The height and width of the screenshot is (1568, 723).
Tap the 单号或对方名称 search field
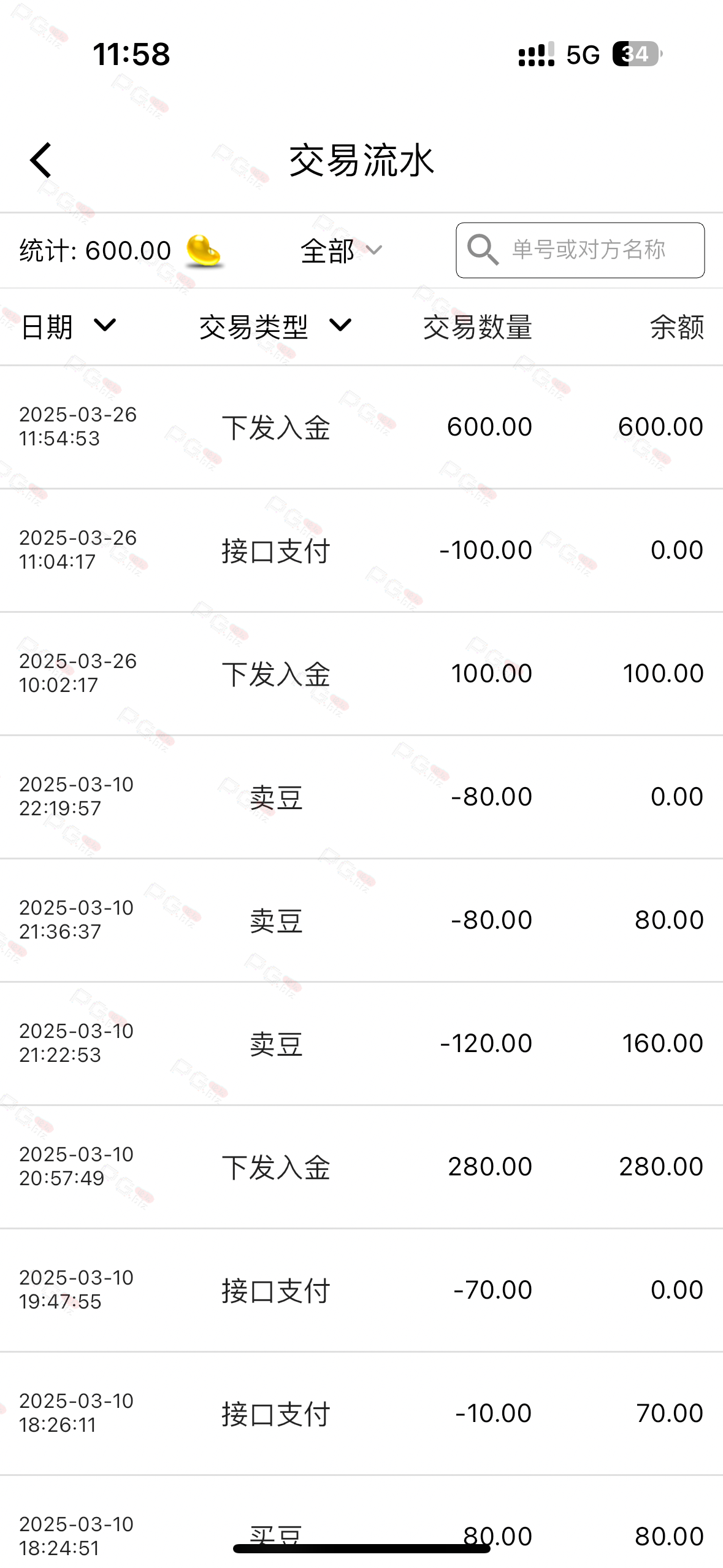point(580,250)
